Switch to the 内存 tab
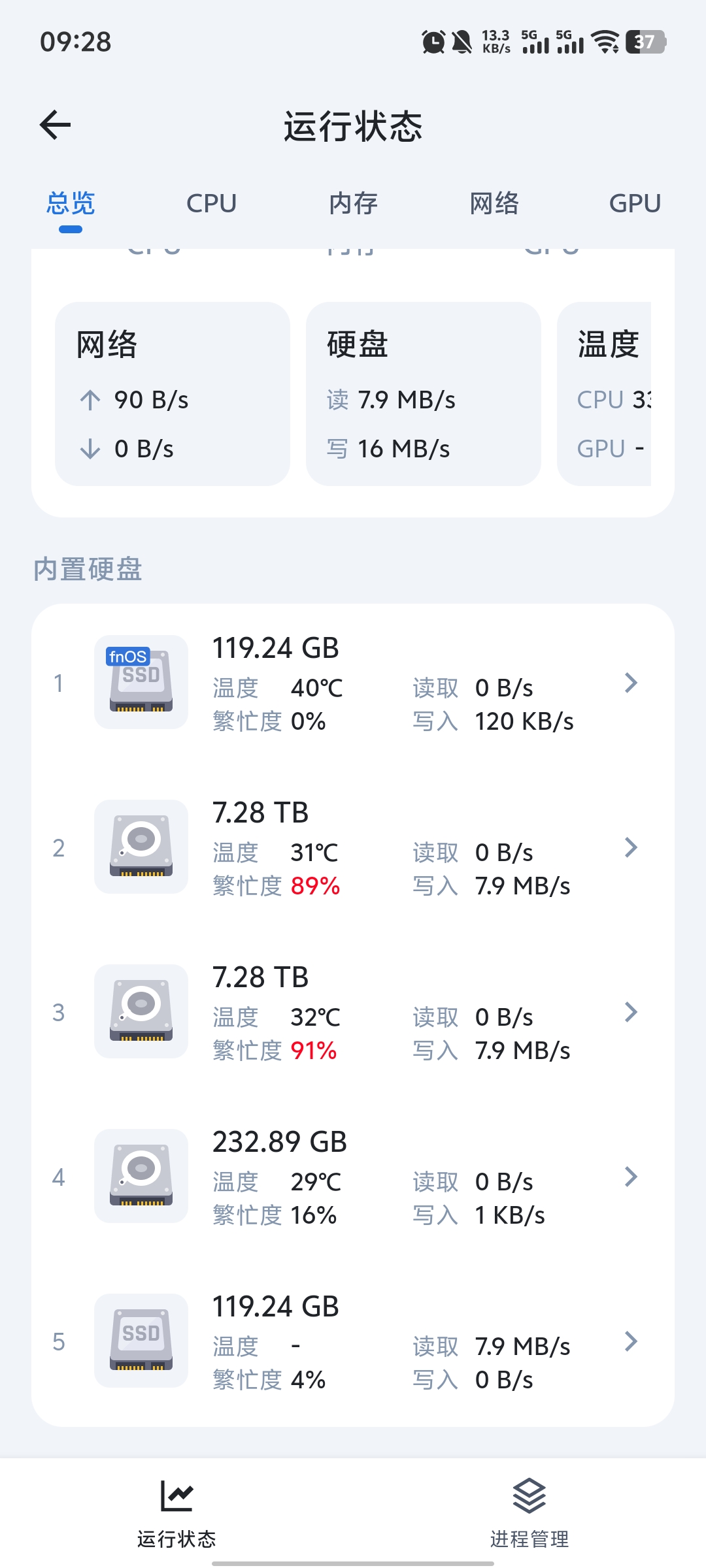706x1568 pixels. click(353, 203)
